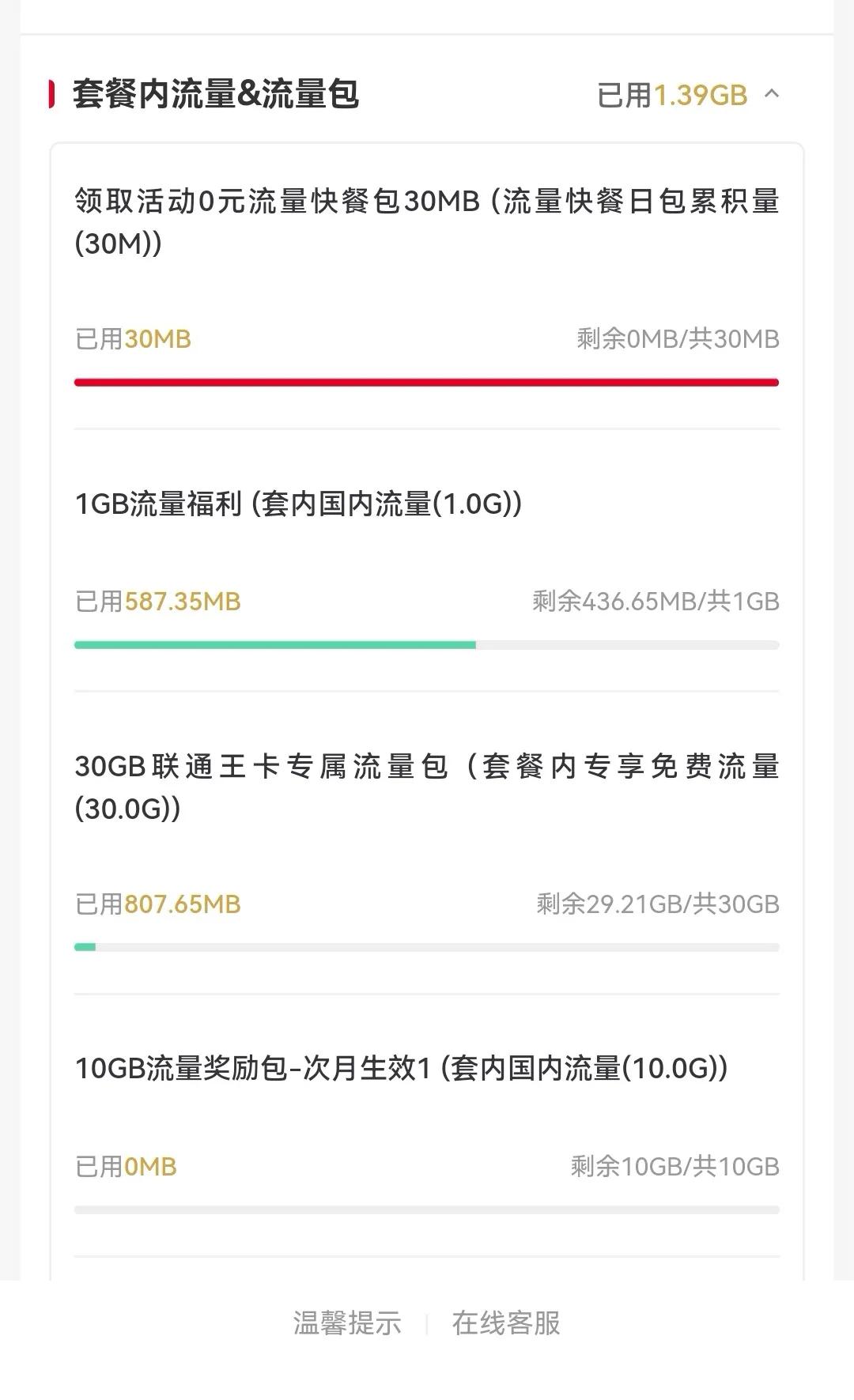
Task: Click the 已用30MB usage label
Action: coord(131,339)
